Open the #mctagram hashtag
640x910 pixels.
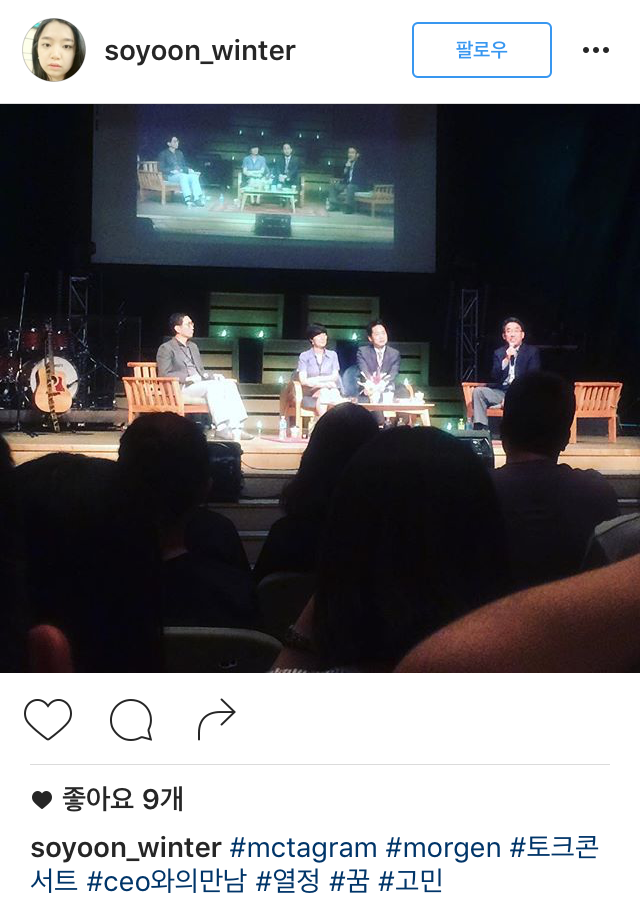303,849
